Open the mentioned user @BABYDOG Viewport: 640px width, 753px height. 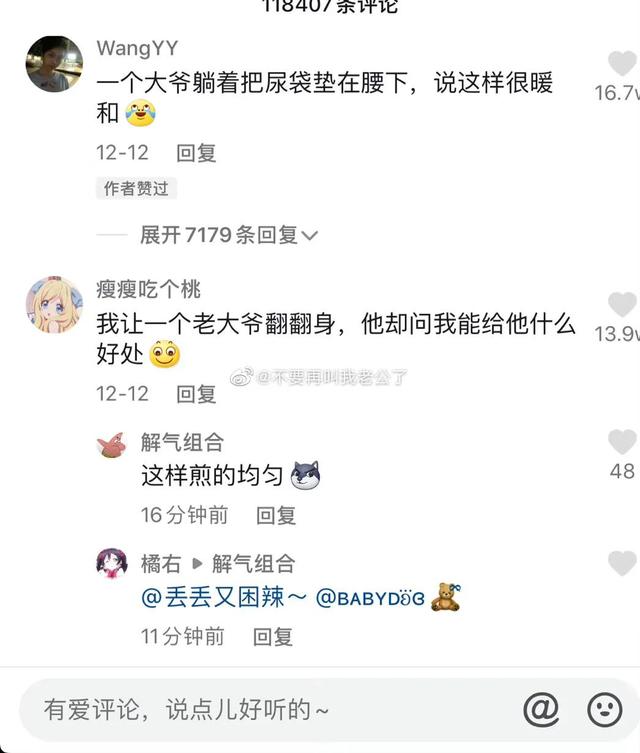tap(370, 599)
